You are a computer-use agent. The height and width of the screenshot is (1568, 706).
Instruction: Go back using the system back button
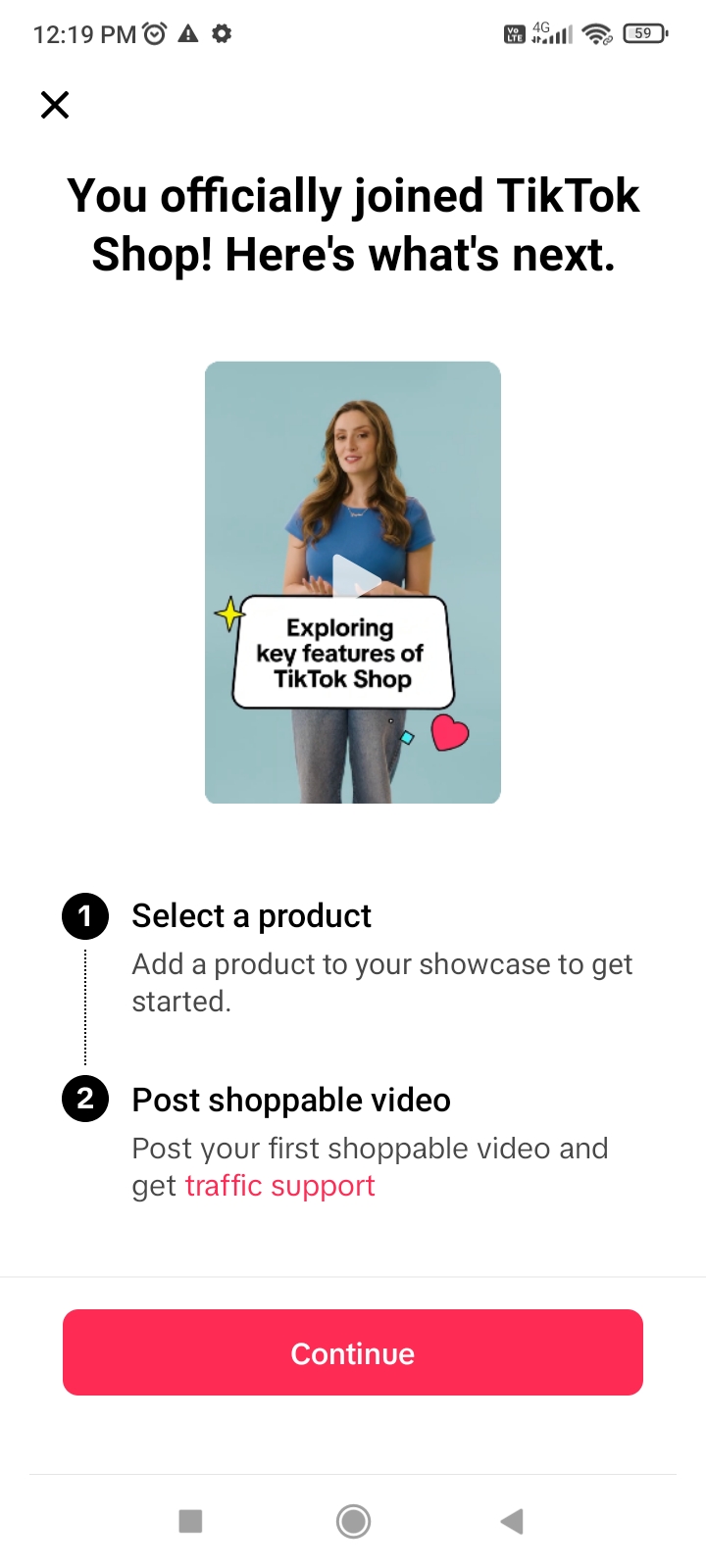(x=512, y=1521)
